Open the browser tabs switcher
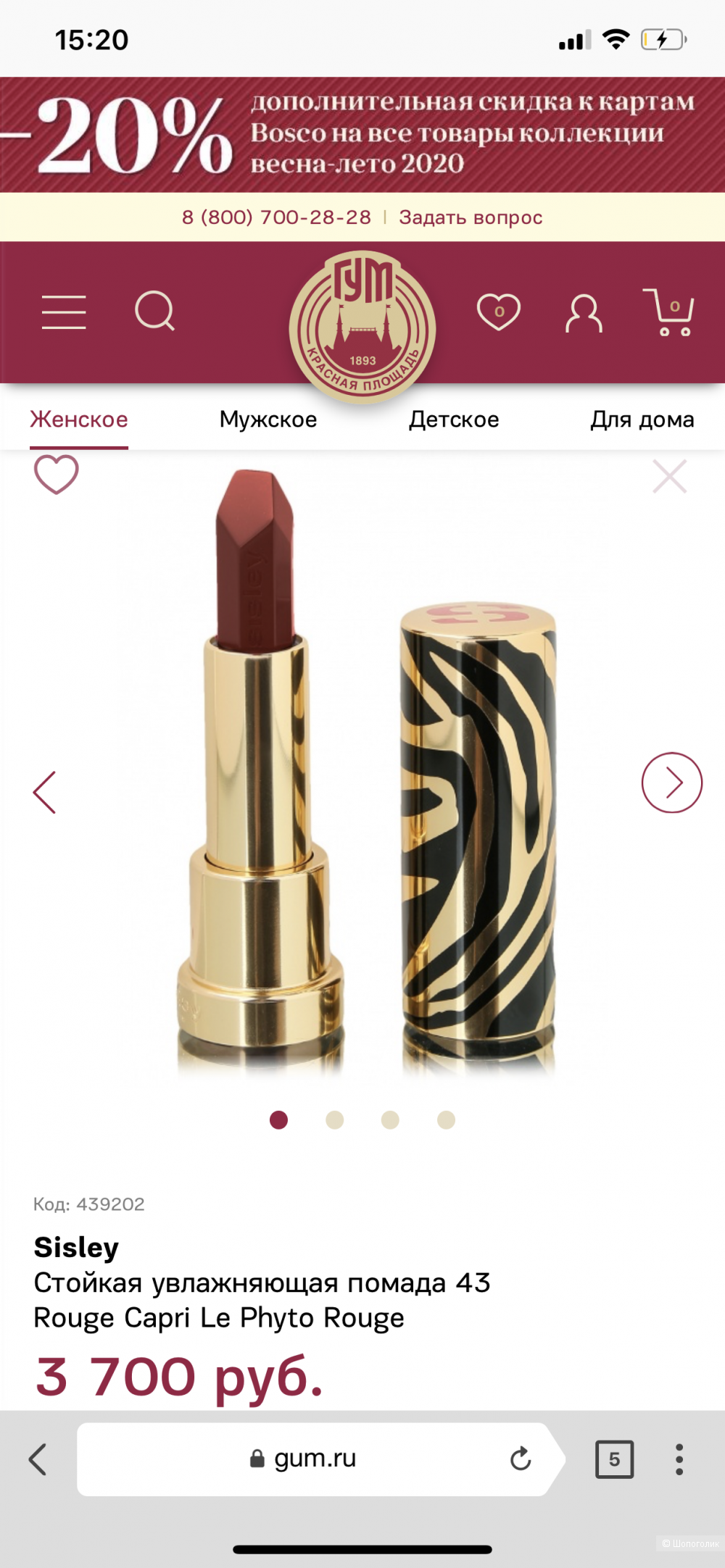Image resolution: width=725 pixels, height=1568 pixels. [614, 1459]
